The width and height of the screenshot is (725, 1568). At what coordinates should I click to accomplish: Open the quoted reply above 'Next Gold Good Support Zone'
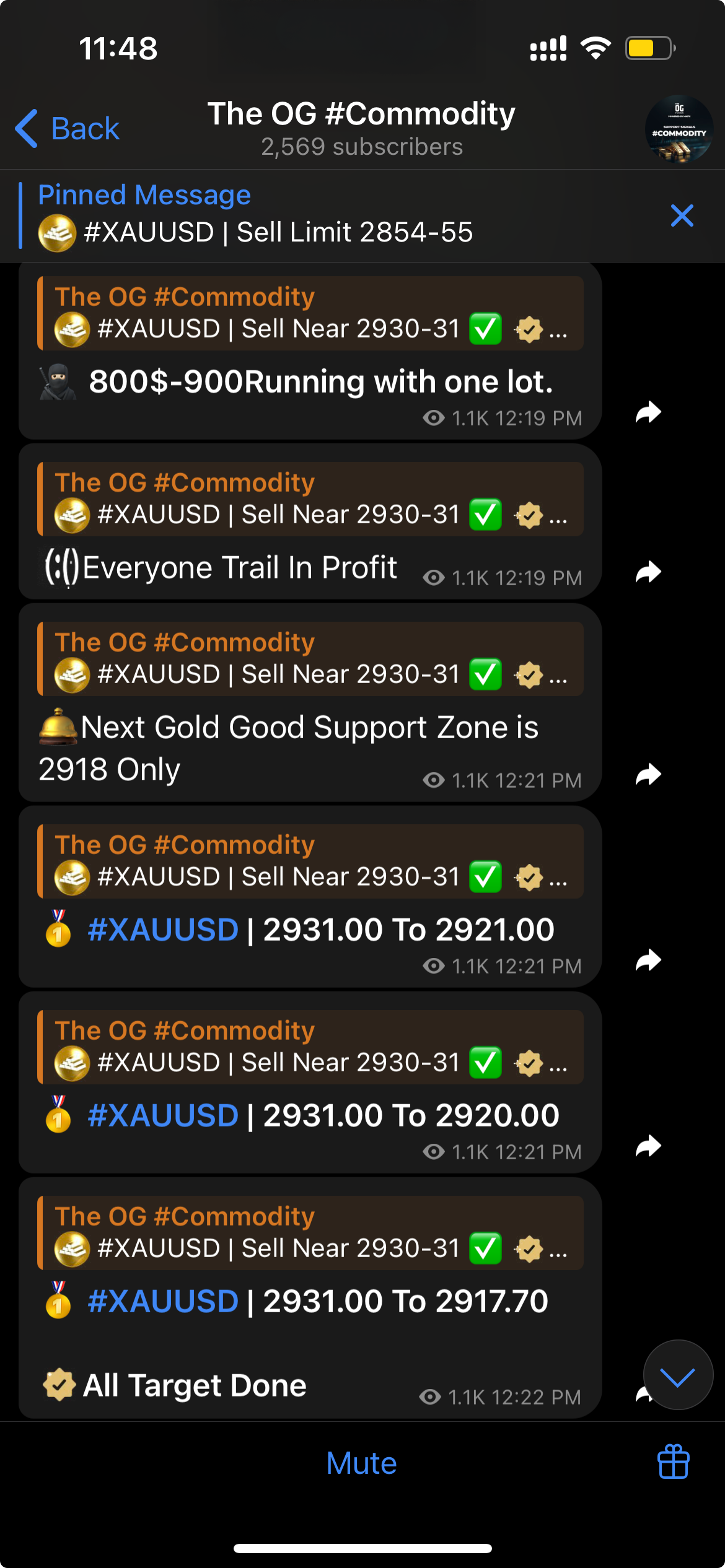(310, 659)
